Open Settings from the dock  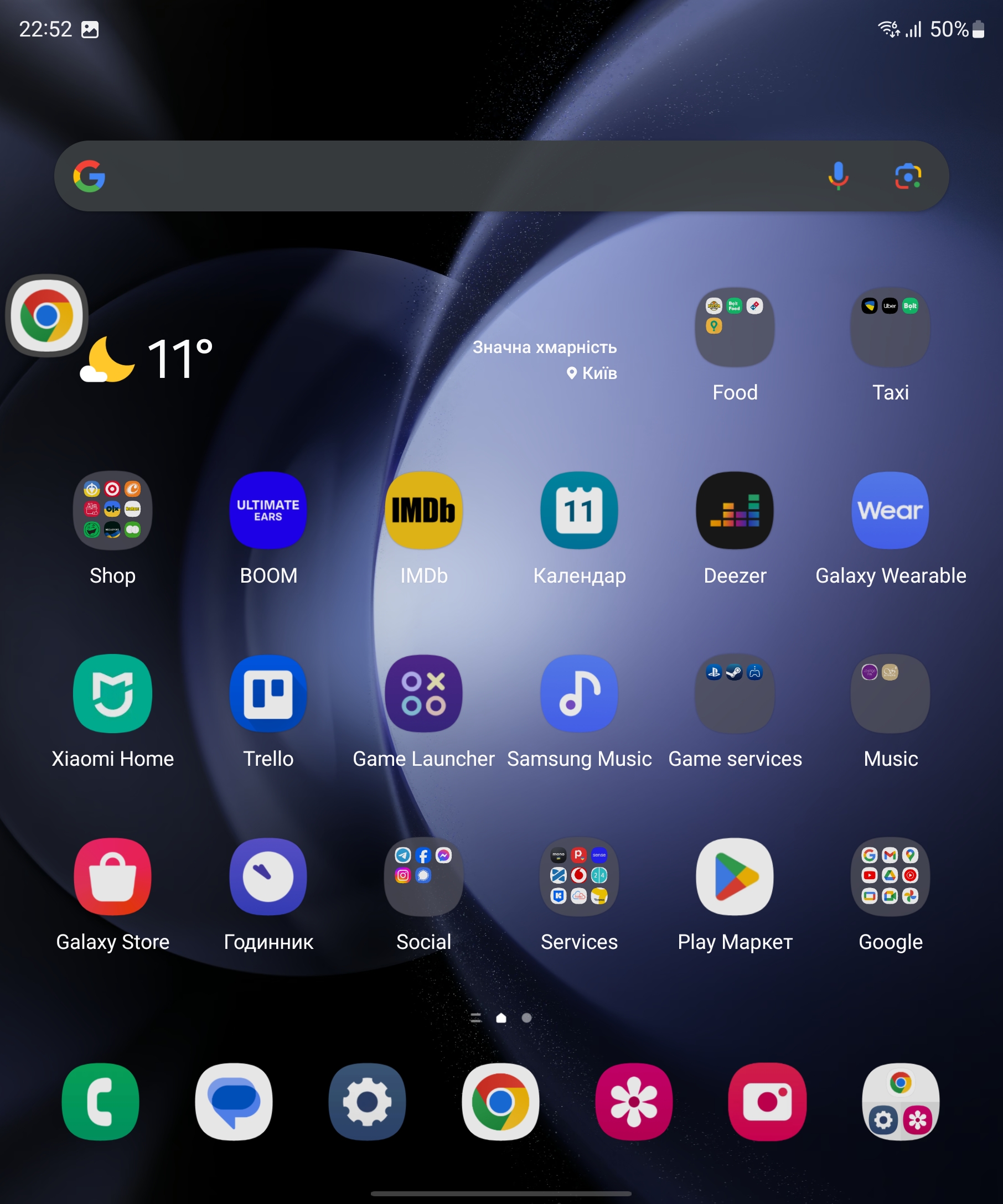(367, 1102)
